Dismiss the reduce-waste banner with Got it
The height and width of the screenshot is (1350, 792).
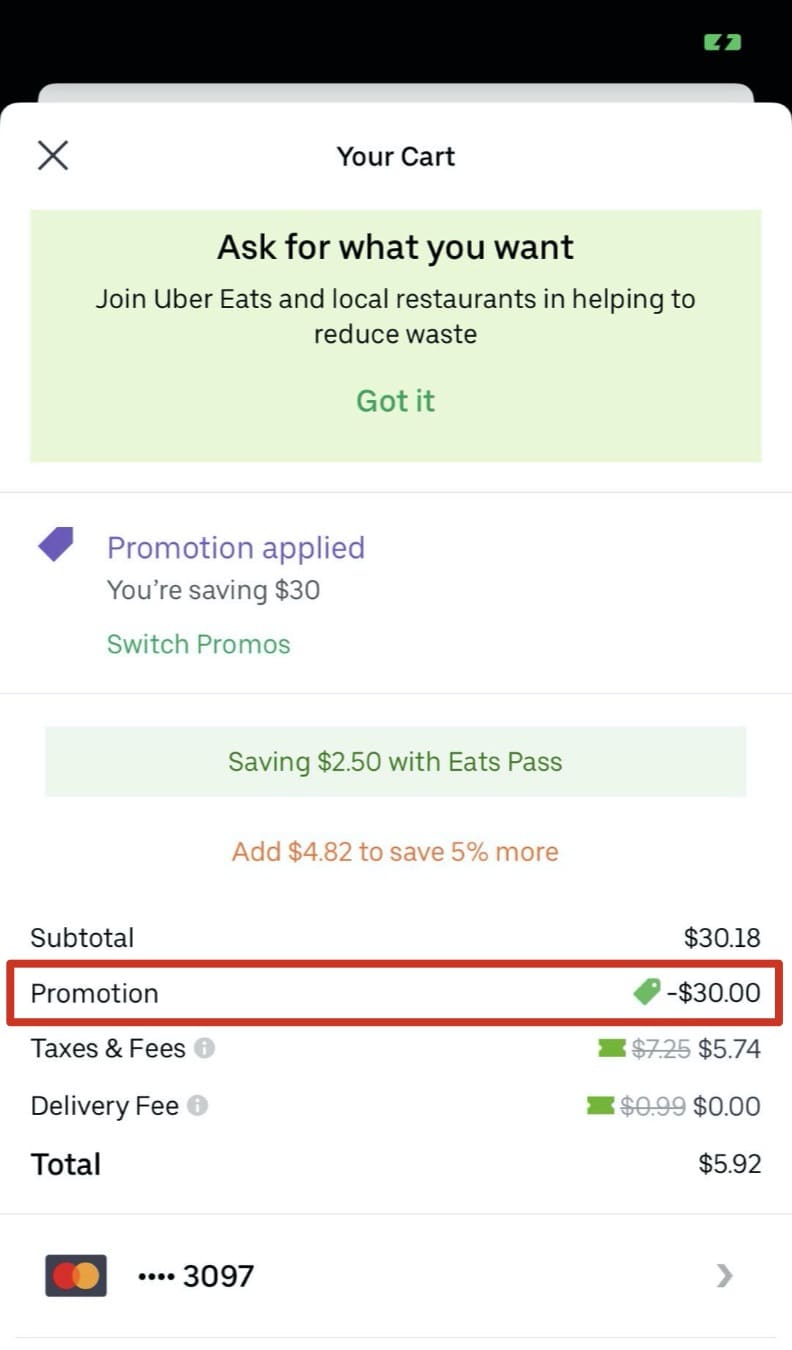click(395, 400)
